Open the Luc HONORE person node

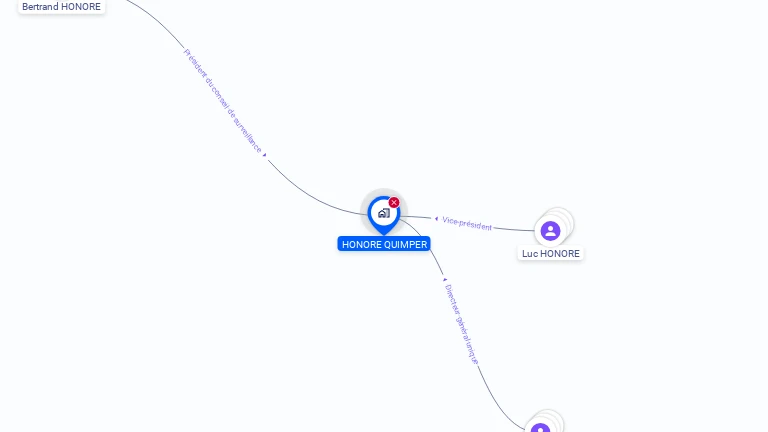(x=550, y=231)
